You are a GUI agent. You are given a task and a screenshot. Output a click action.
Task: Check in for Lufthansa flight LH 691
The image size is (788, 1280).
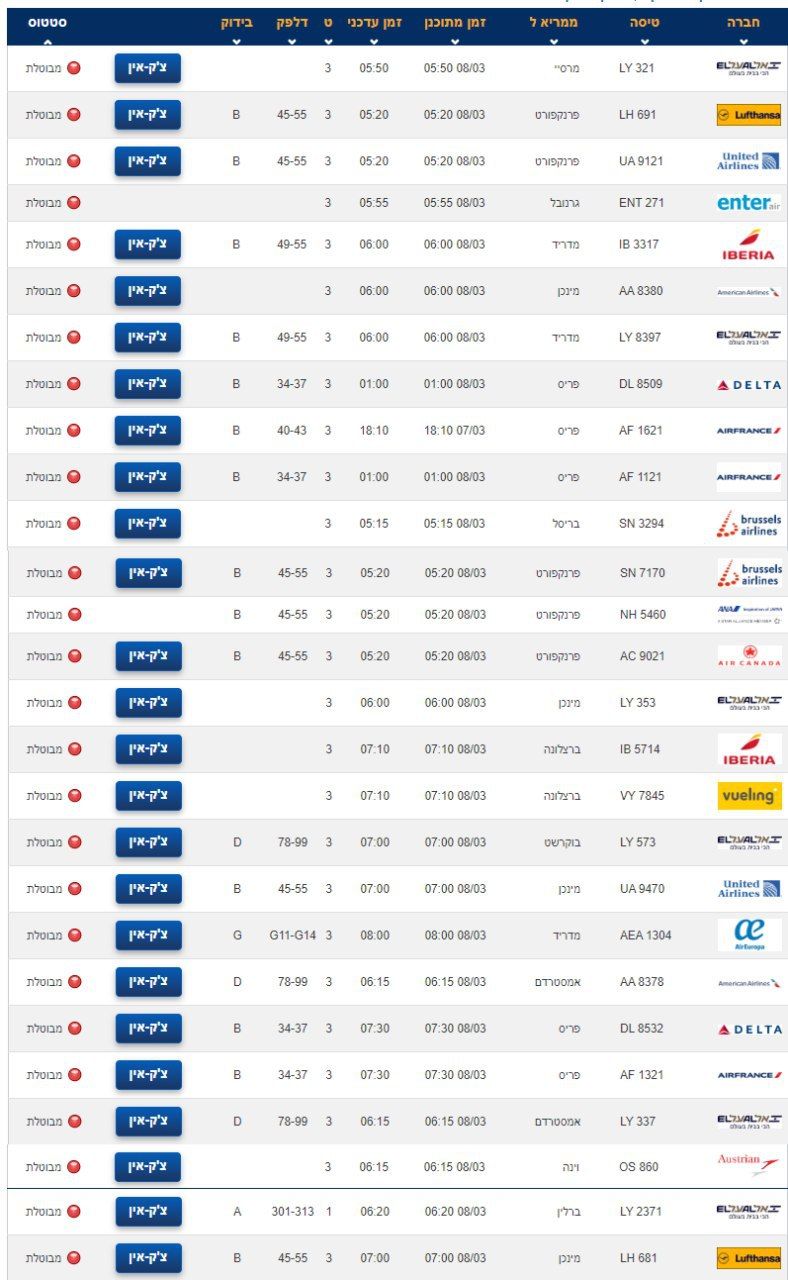147,115
